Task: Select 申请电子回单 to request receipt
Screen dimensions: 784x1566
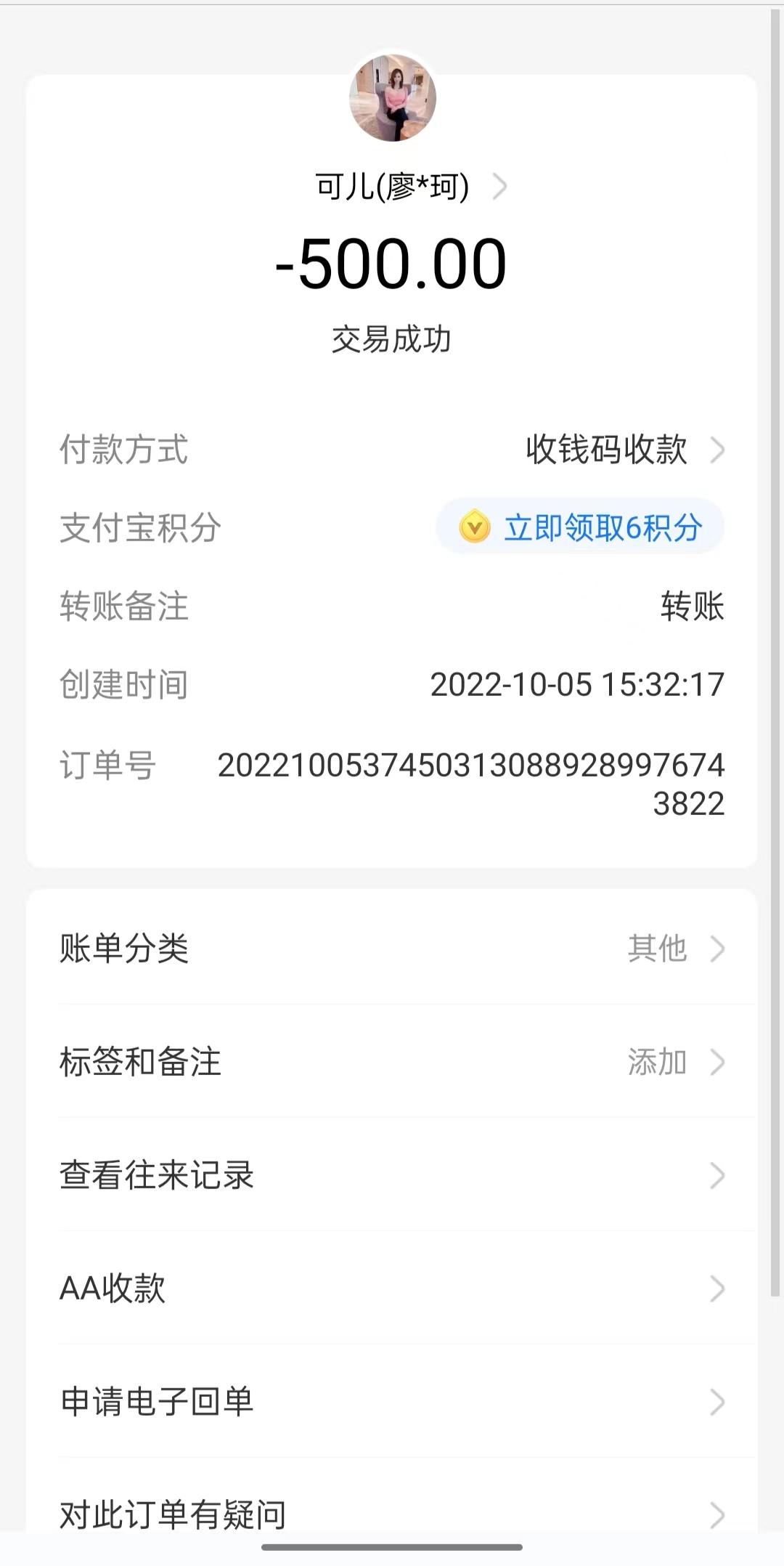Action: (392, 1402)
